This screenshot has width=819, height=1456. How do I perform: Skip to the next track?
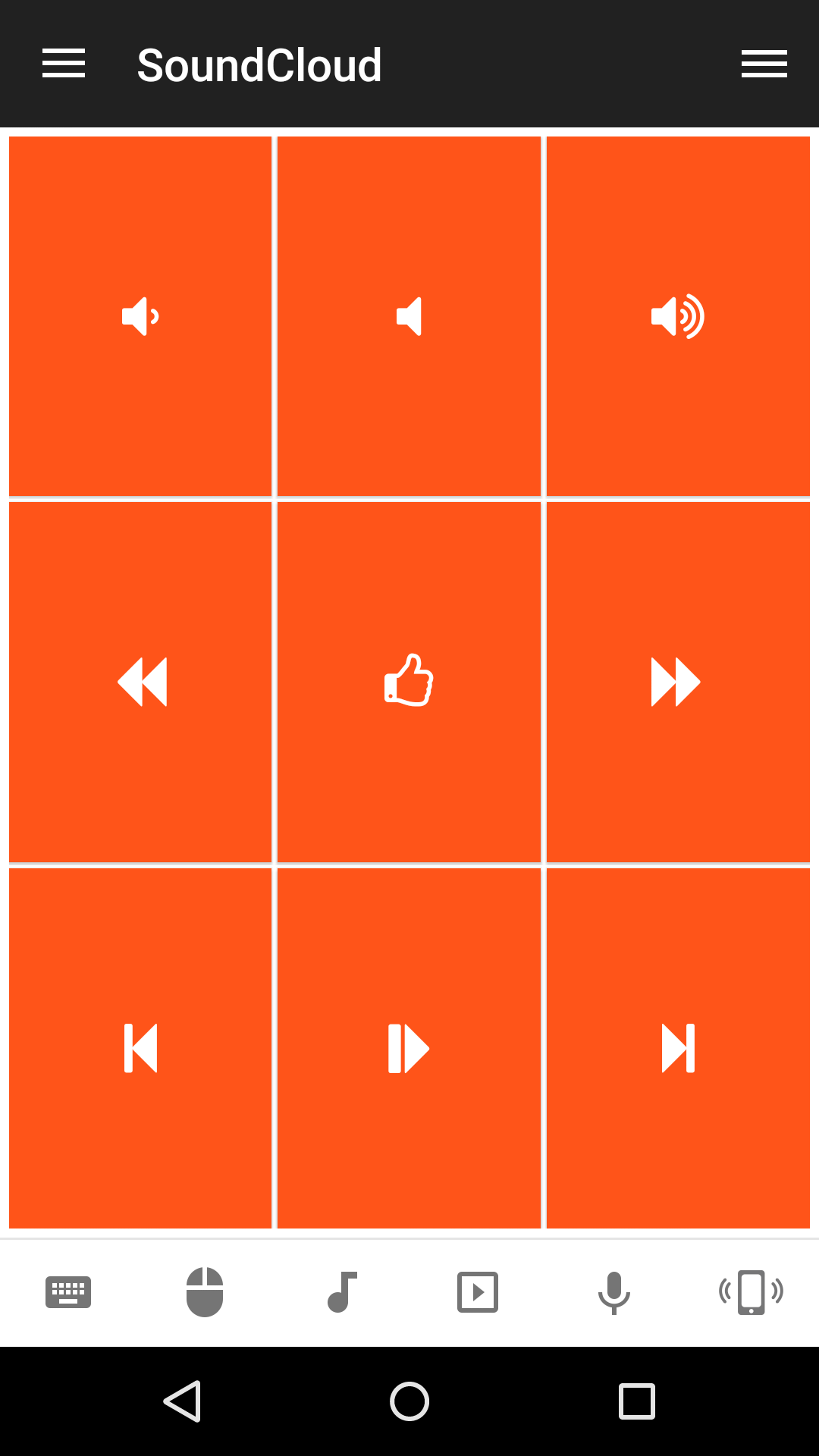(x=678, y=1048)
